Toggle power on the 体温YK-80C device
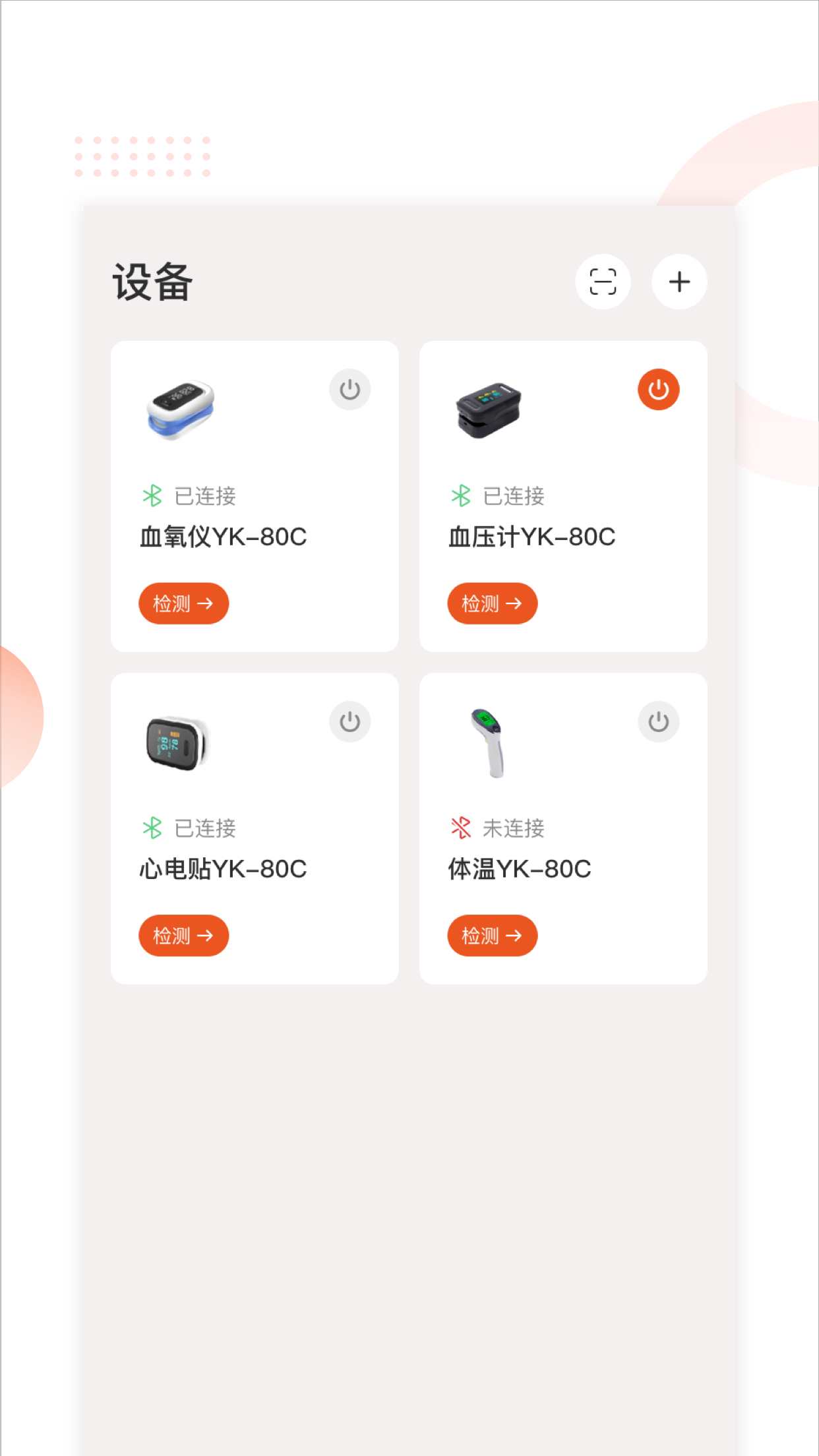 click(x=659, y=721)
